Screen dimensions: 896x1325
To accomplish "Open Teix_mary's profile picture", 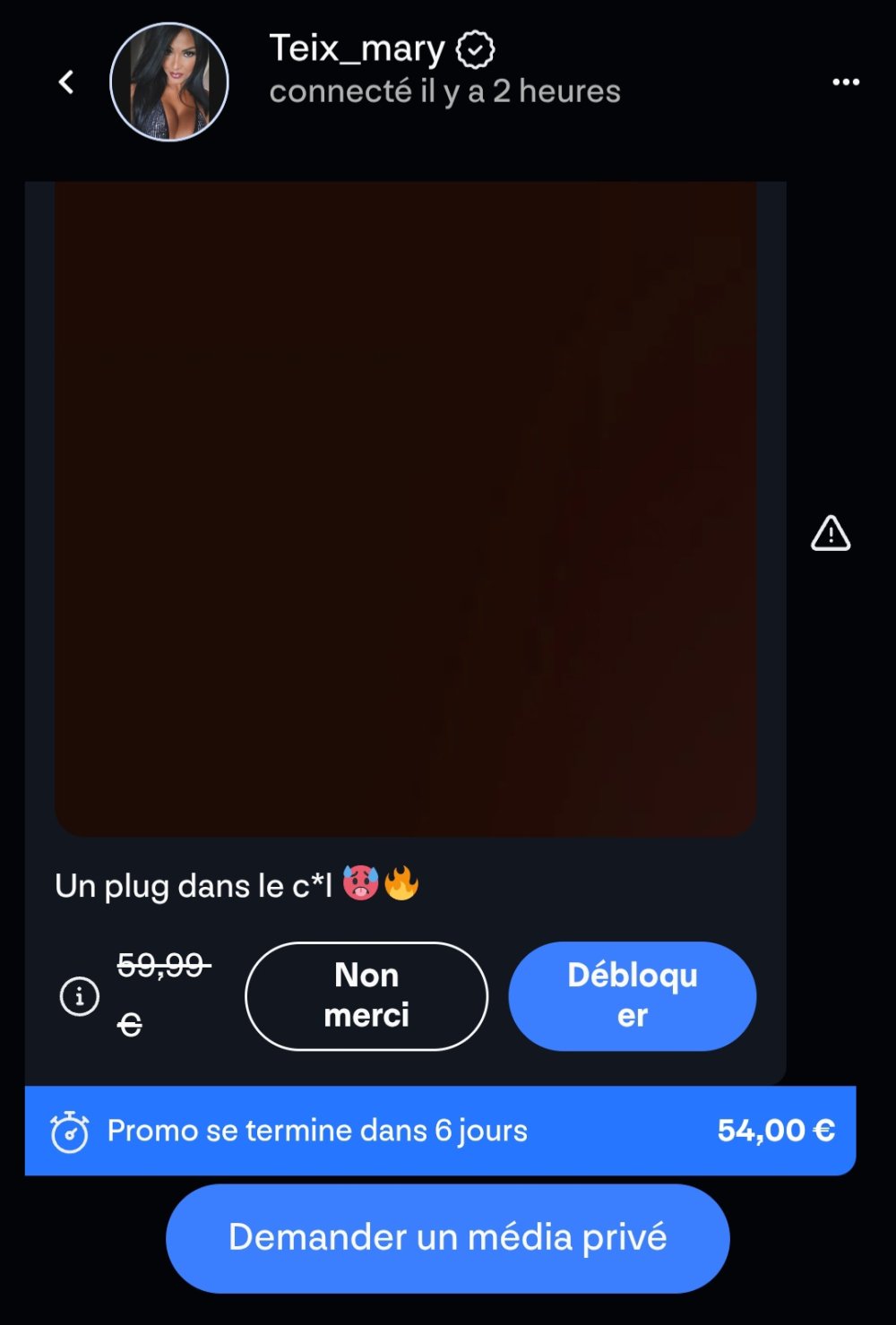I will coord(169,81).
